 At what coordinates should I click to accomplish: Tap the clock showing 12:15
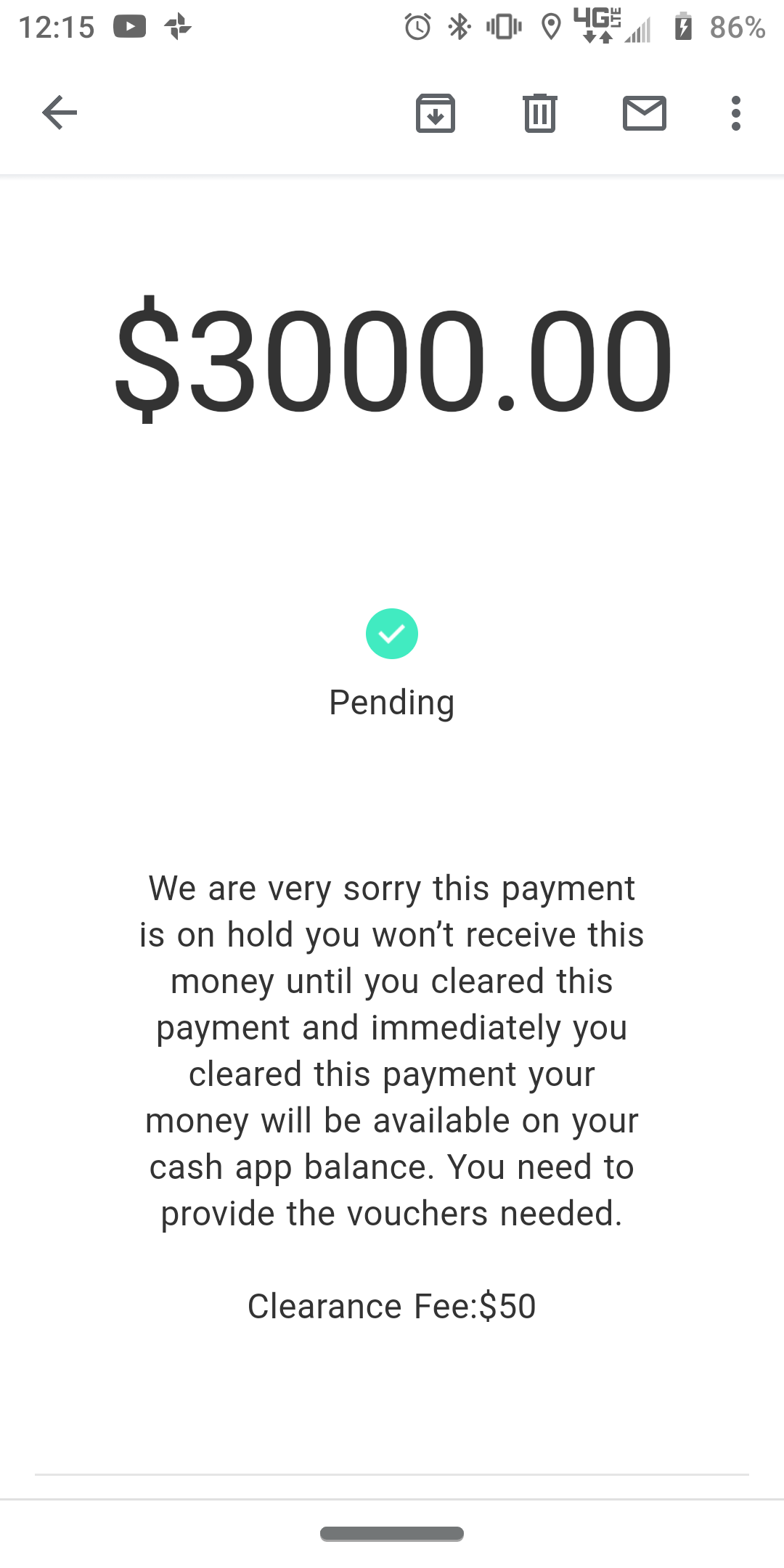tap(58, 27)
